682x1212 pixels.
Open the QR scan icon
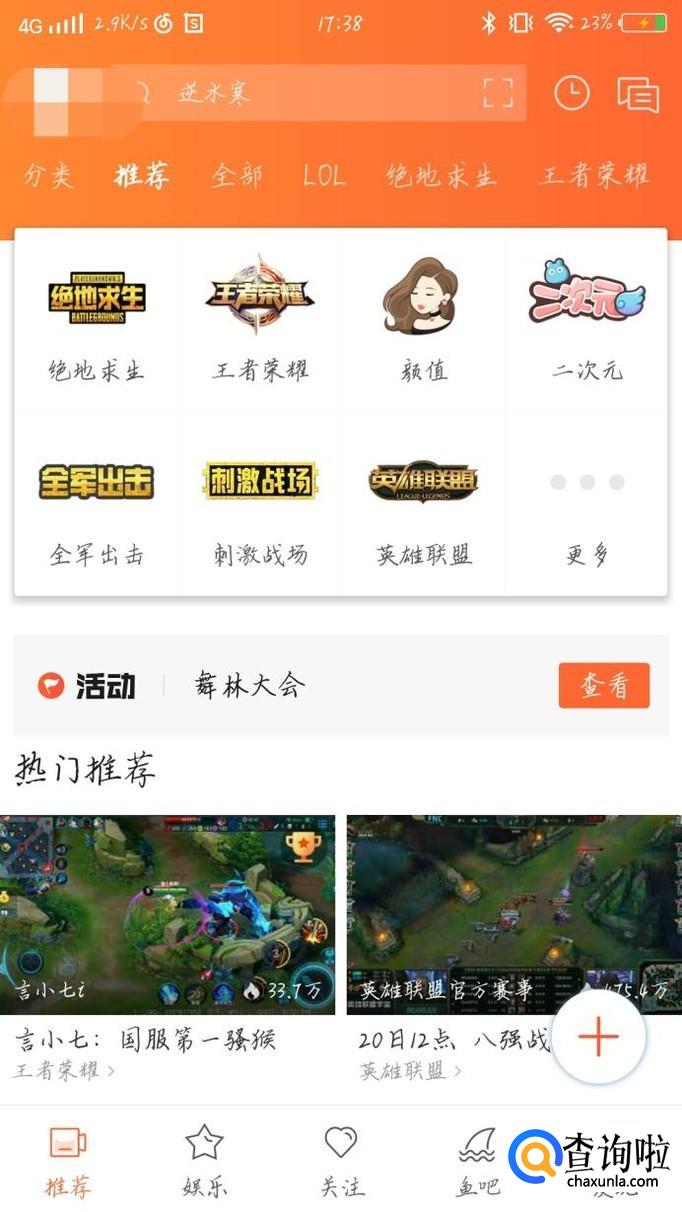pos(498,93)
